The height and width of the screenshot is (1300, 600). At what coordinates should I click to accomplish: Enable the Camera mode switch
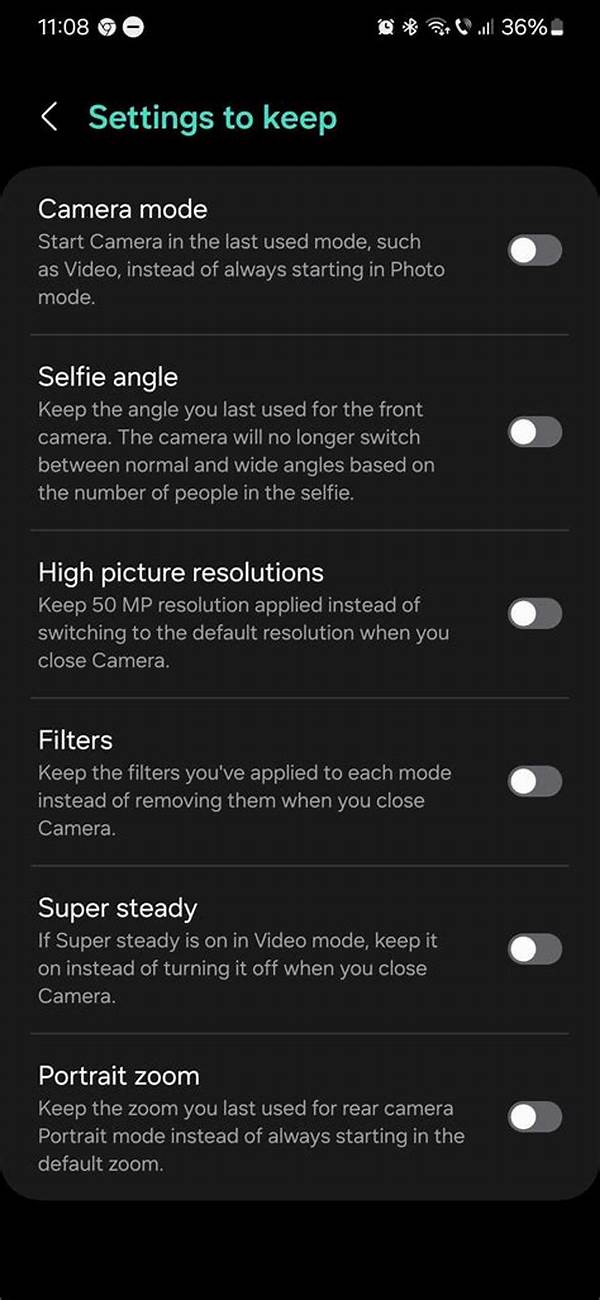click(x=534, y=250)
